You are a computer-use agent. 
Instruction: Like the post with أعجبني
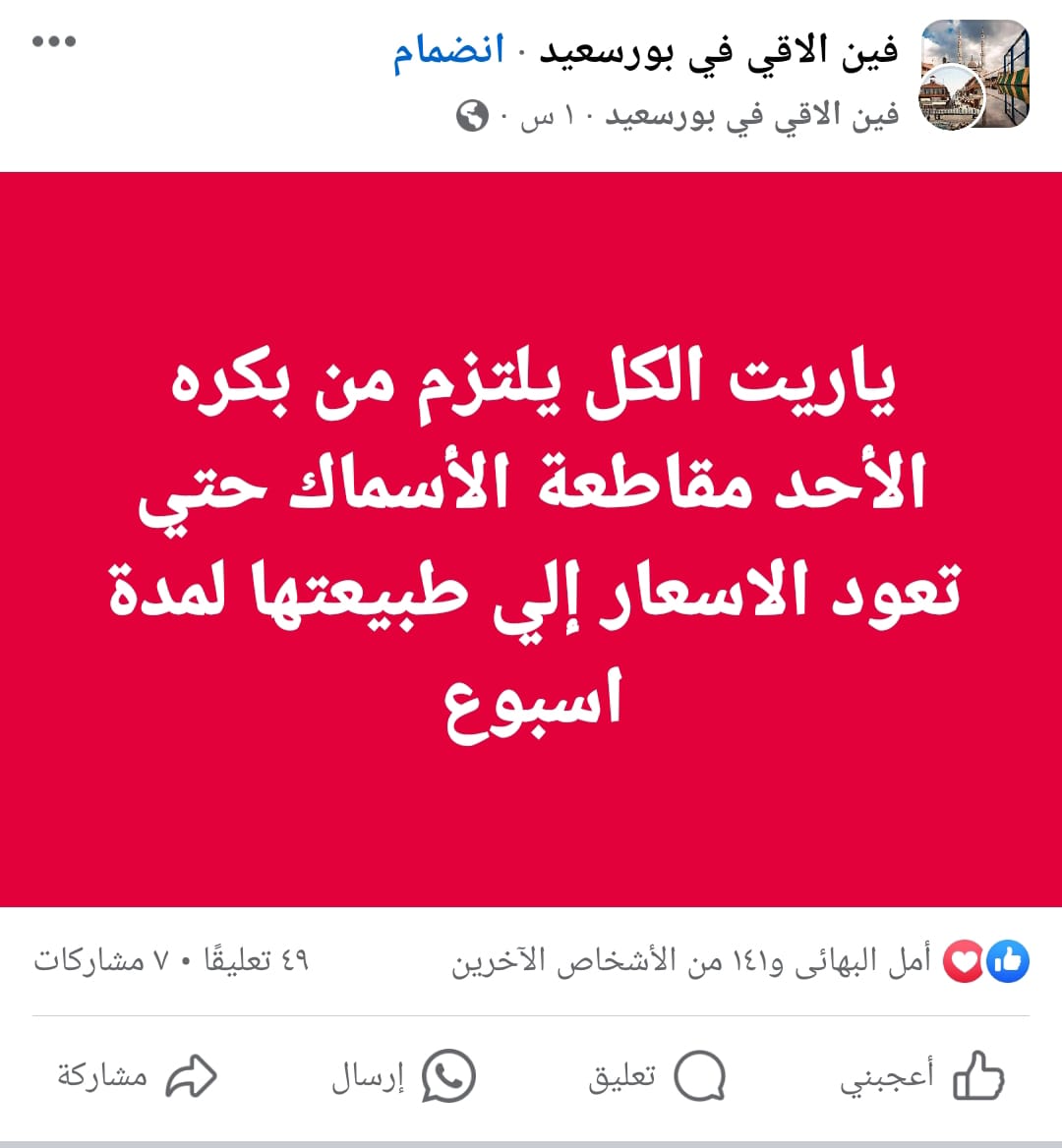[x=921, y=1076]
